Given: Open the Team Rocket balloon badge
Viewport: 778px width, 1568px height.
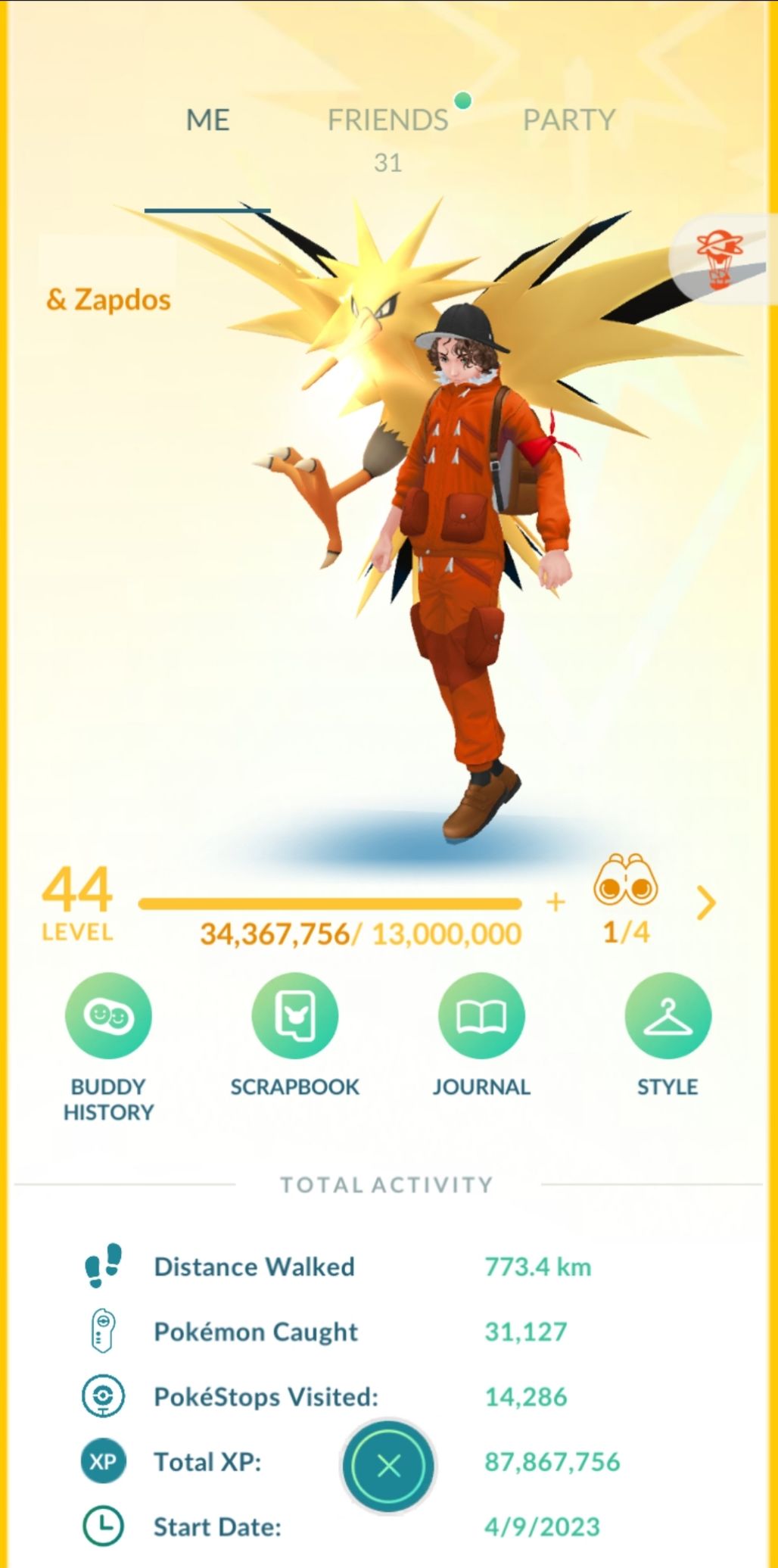Looking at the screenshot, I should click(x=720, y=260).
